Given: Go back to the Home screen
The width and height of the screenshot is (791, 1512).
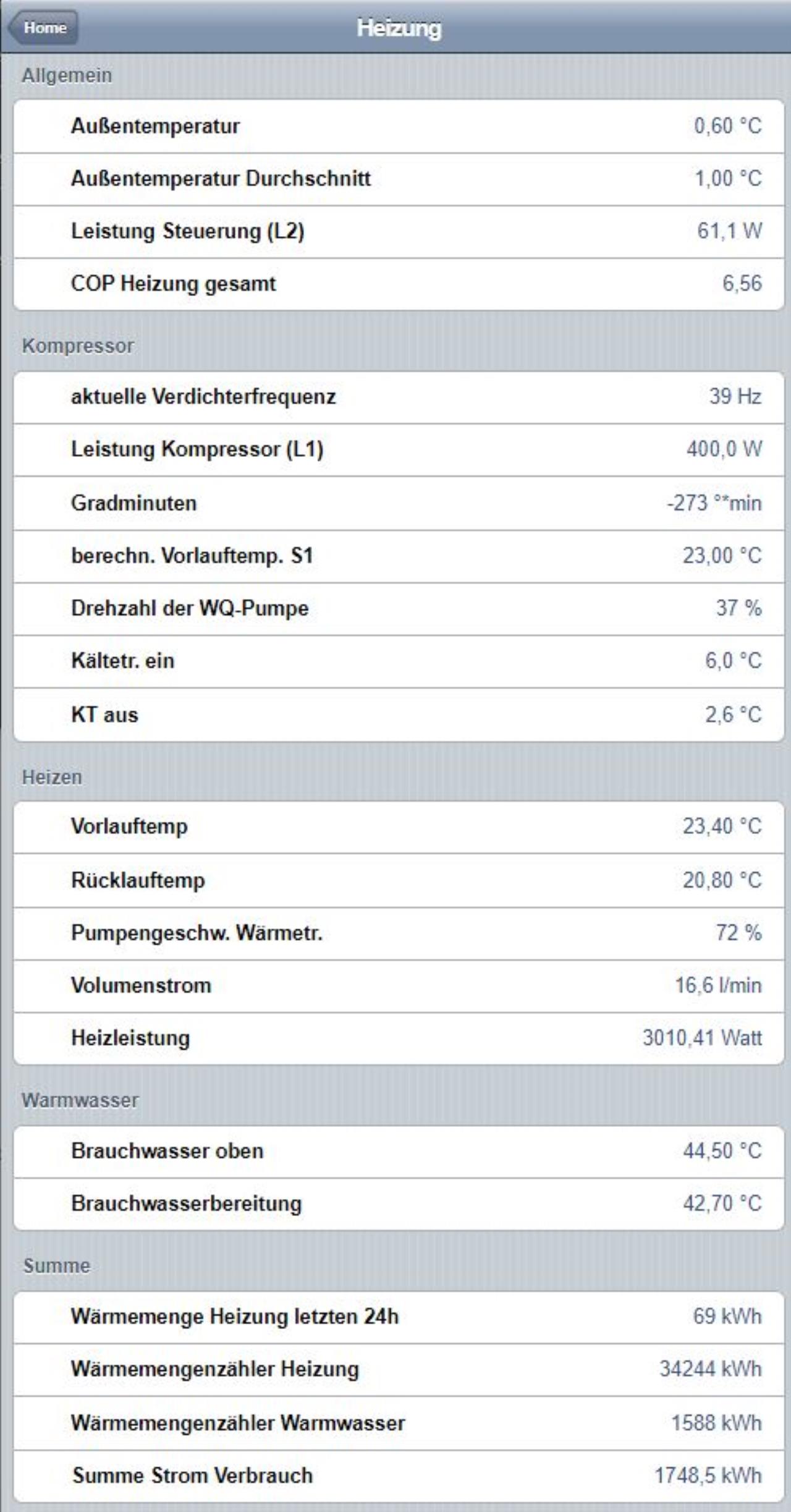Looking at the screenshot, I should [x=43, y=28].
